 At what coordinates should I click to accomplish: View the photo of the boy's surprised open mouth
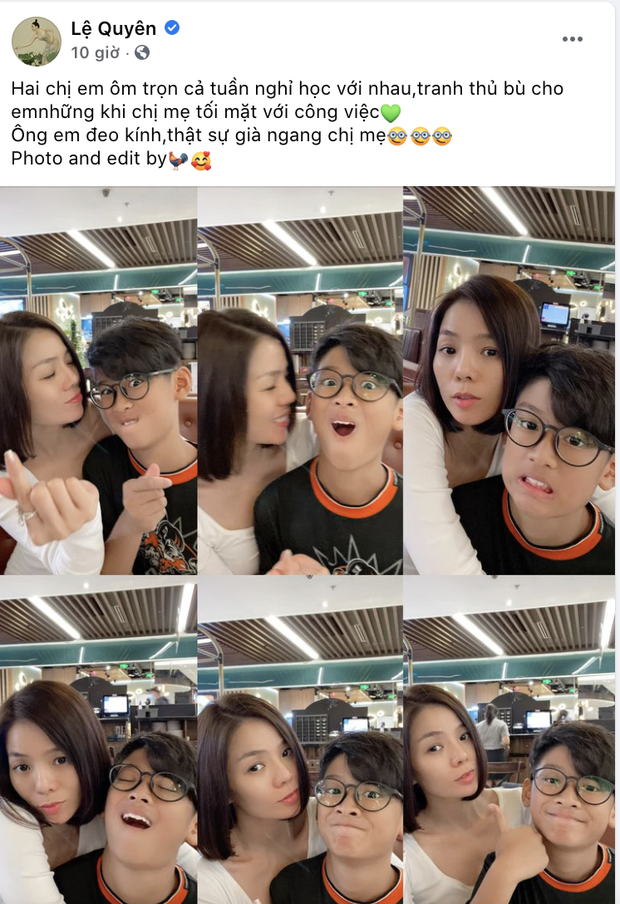tap(300, 381)
